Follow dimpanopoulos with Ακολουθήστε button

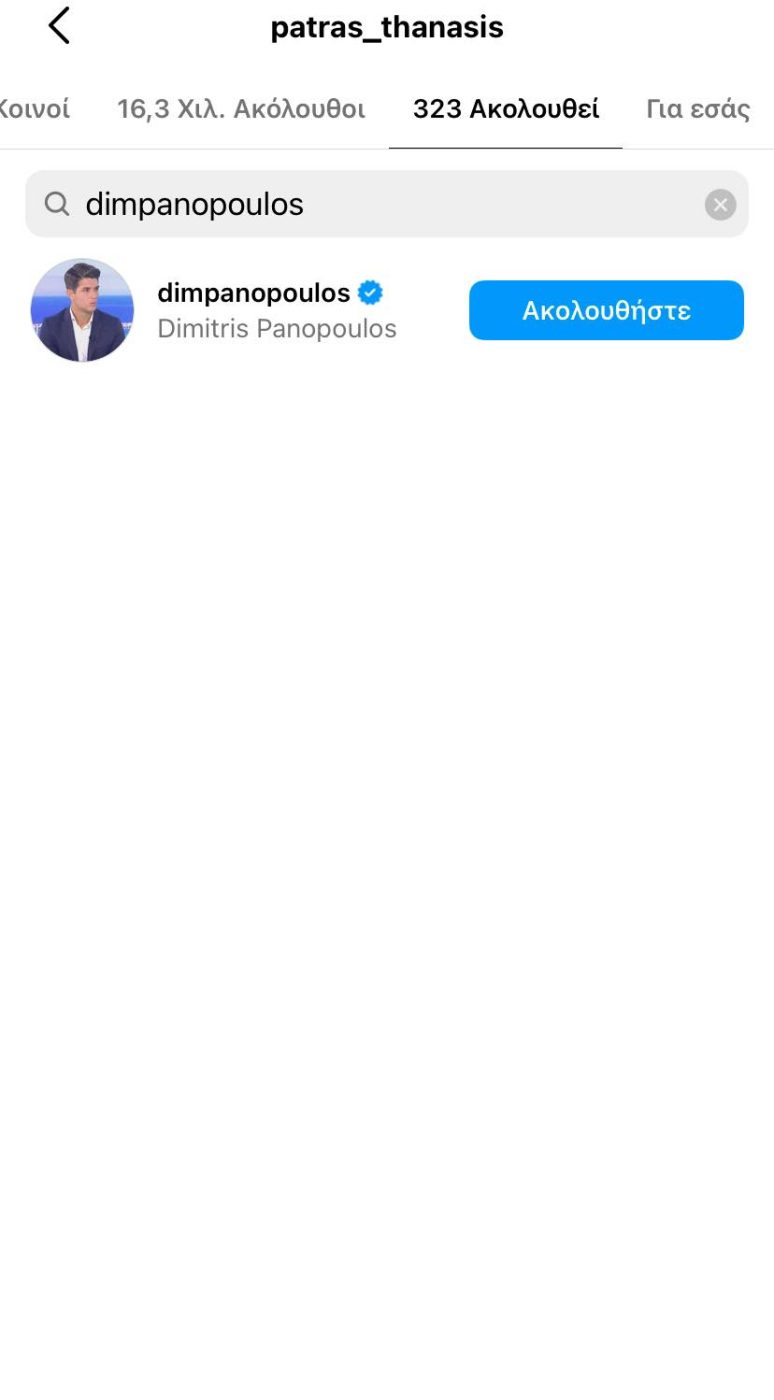click(x=606, y=310)
